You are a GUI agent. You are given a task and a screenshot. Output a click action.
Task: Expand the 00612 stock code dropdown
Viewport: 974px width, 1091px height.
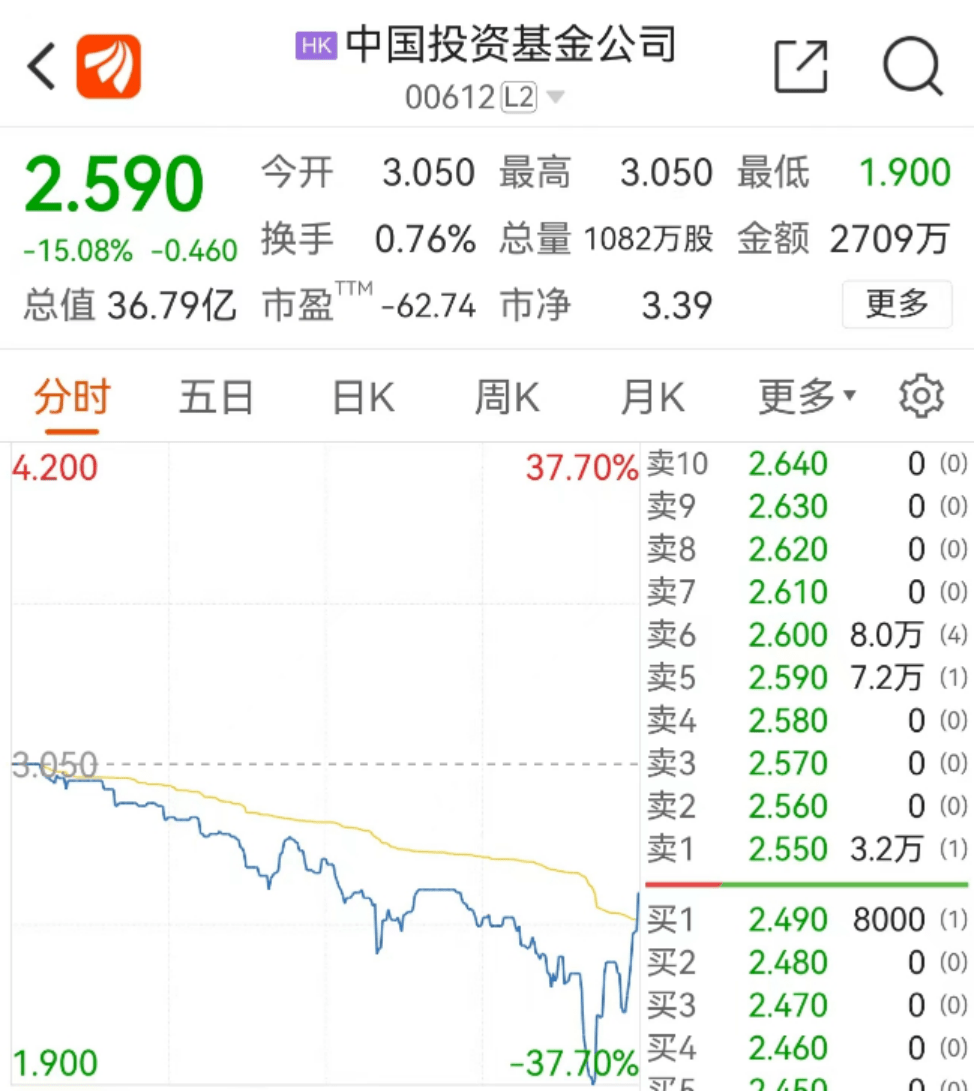click(554, 98)
